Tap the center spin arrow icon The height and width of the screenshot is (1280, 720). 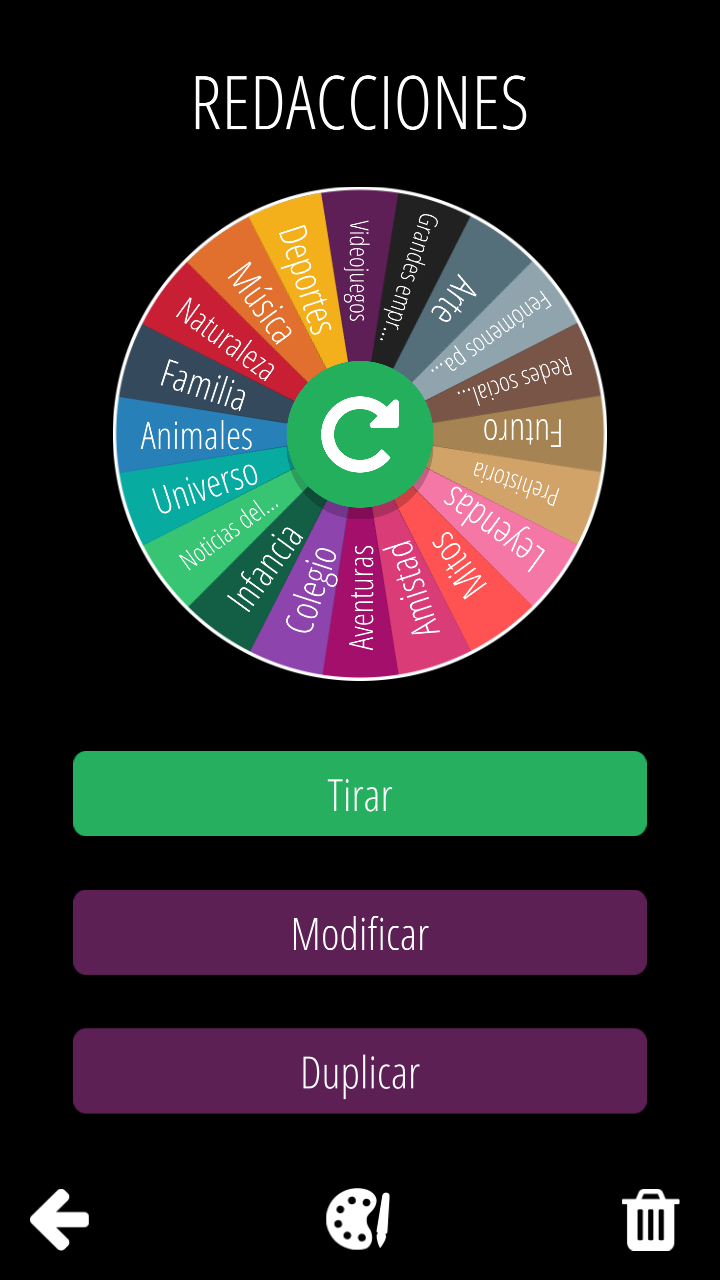360,432
